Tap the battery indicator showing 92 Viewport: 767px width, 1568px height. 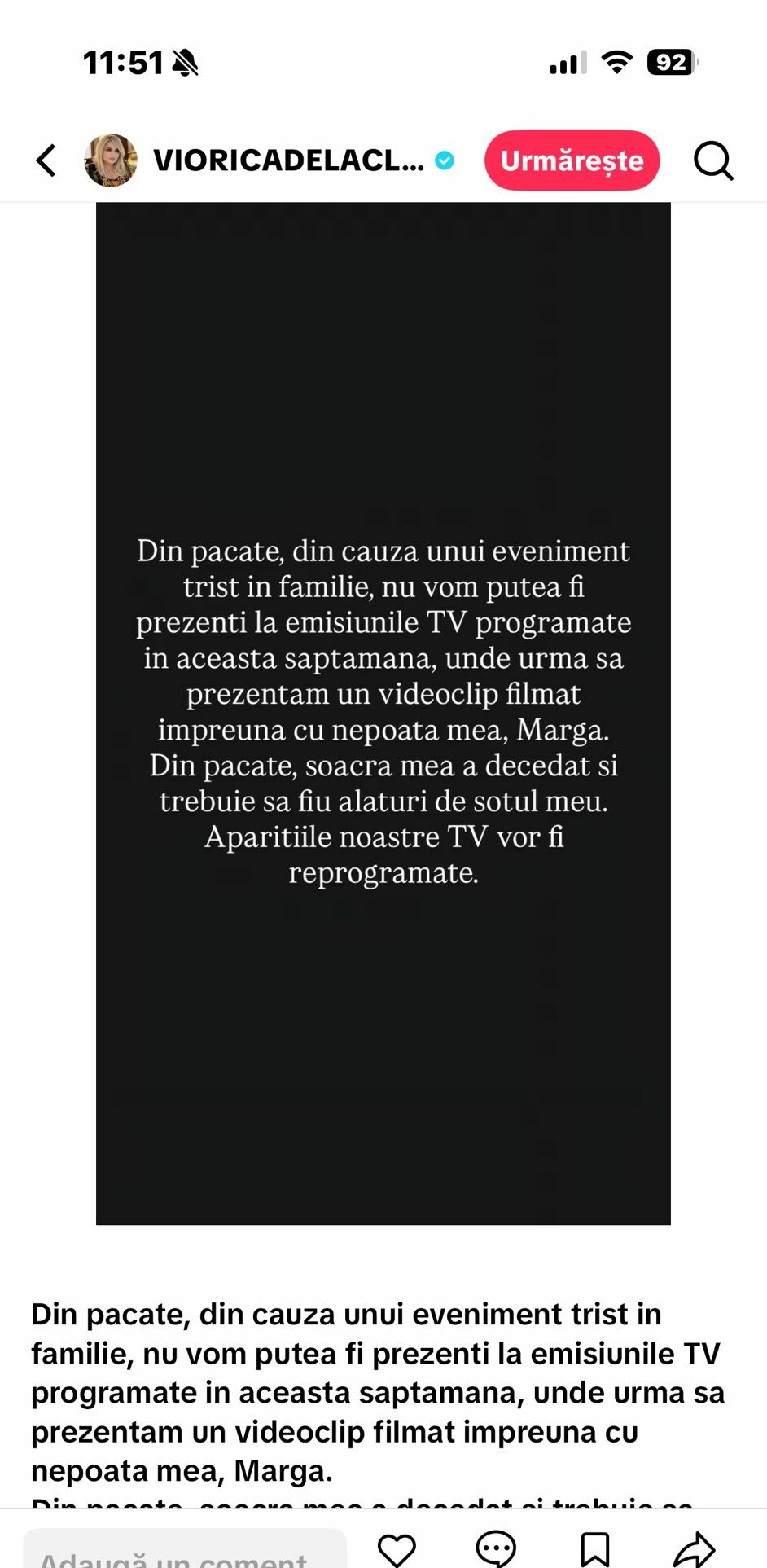tap(669, 60)
